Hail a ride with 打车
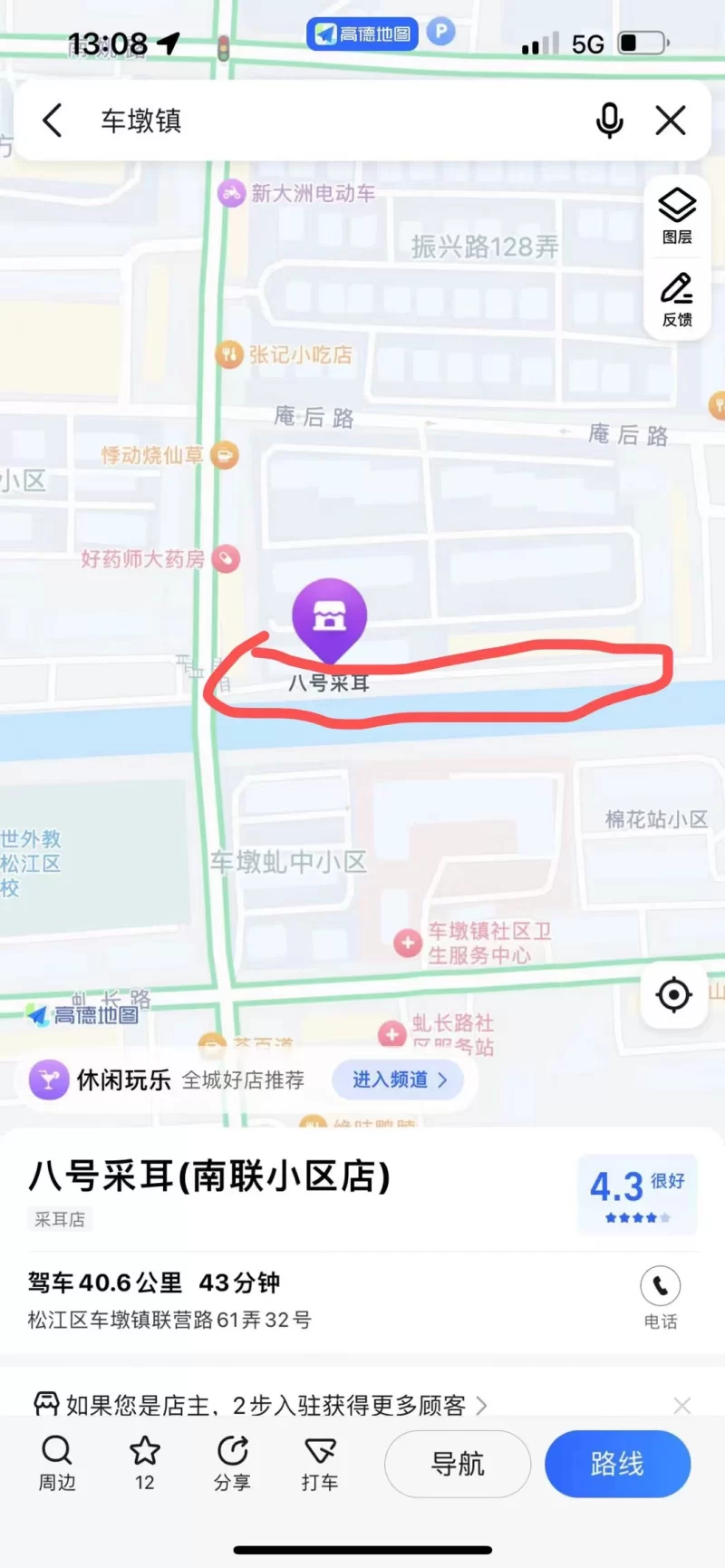Image resolution: width=725 pixels, height=1568 pixels. pos(320,1462)
